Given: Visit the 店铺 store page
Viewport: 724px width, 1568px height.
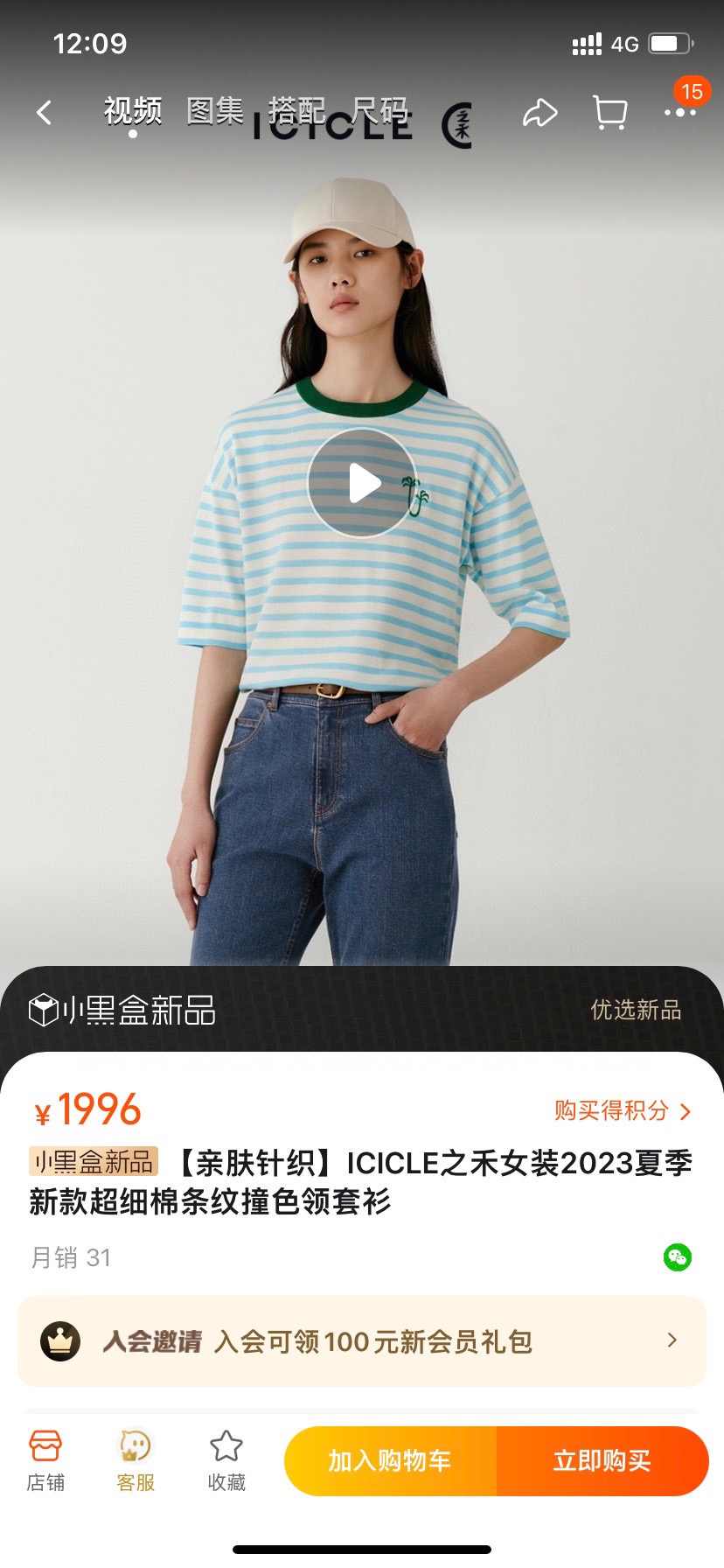Looking at the screenshot, I should click(x=45, y=1459).
